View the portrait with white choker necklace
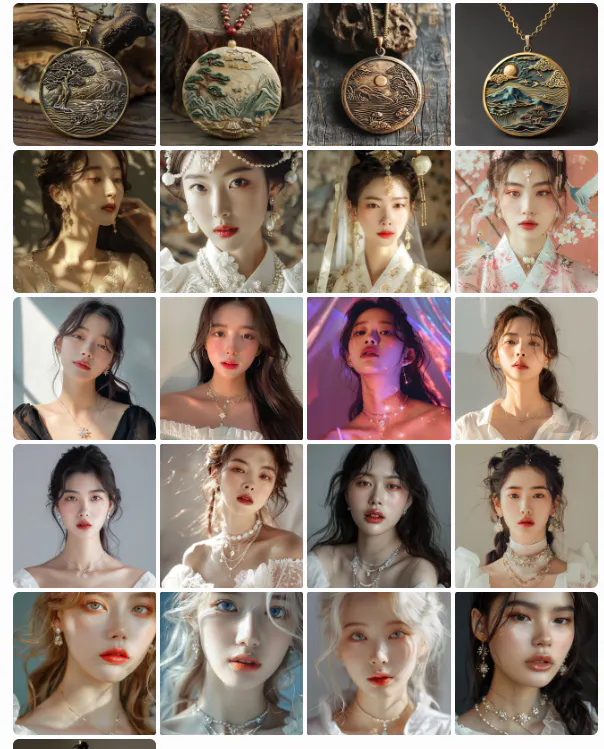Screen dimensions: 604x749 (526, 515)
